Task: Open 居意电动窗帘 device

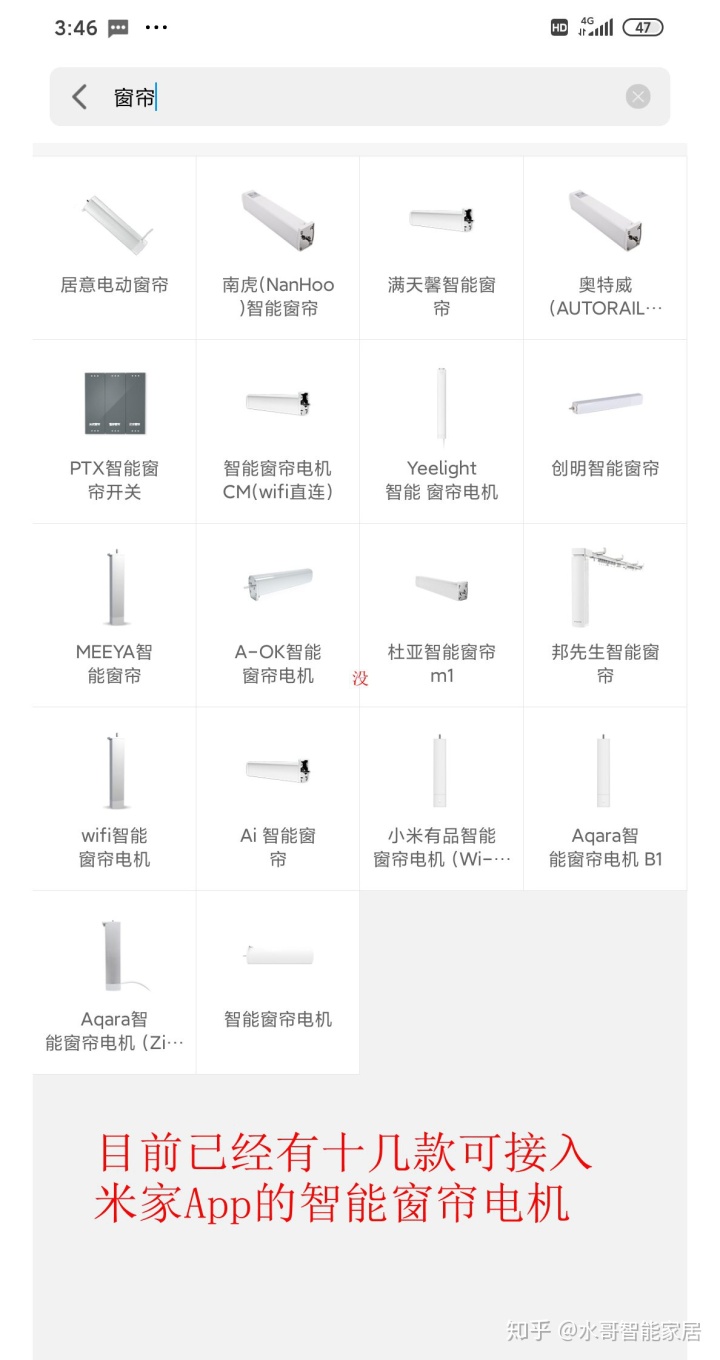Action: tap(114, 247)
